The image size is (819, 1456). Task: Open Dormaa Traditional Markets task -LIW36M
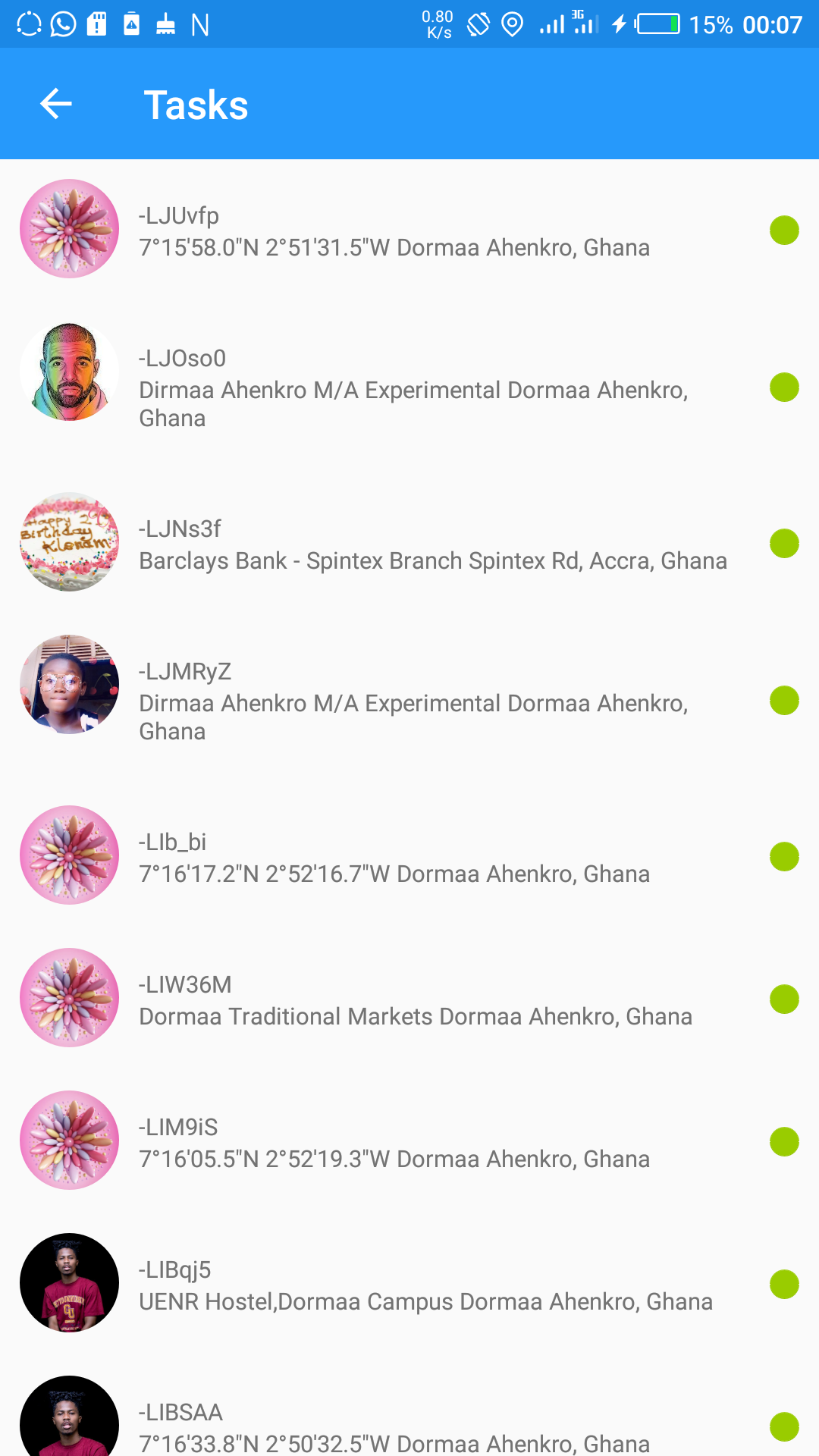click(x=409, y=999)
